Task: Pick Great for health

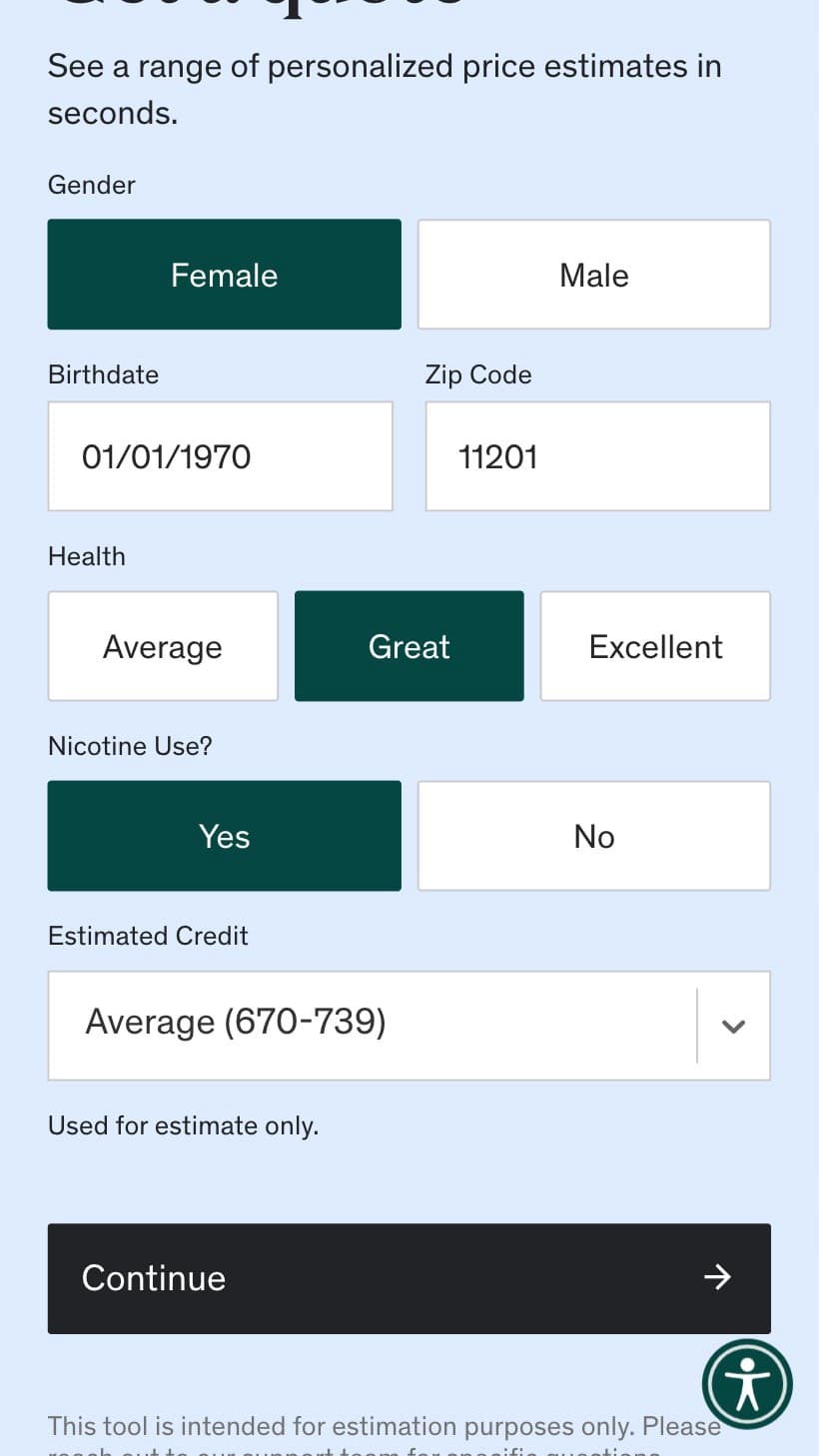Action: click(x=409, y=646)
